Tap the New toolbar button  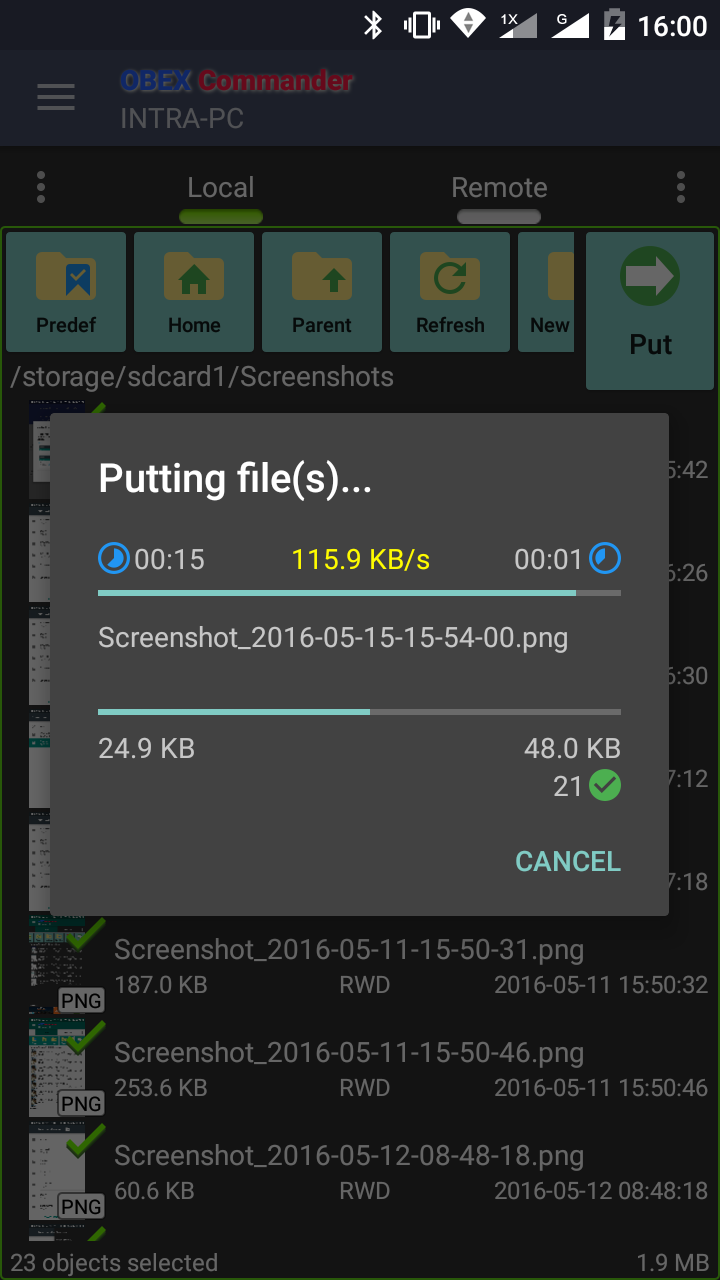tap(548, 292)
